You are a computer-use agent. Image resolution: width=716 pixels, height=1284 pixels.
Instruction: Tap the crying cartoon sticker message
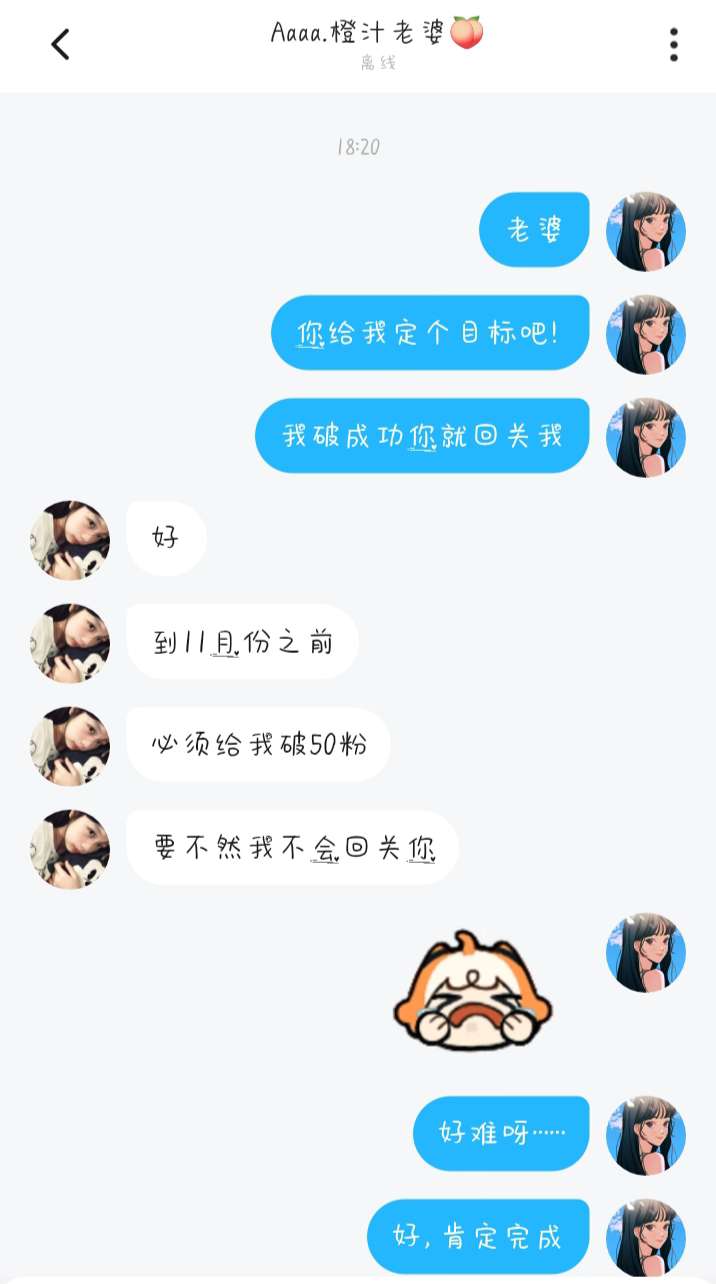point(472,990)
